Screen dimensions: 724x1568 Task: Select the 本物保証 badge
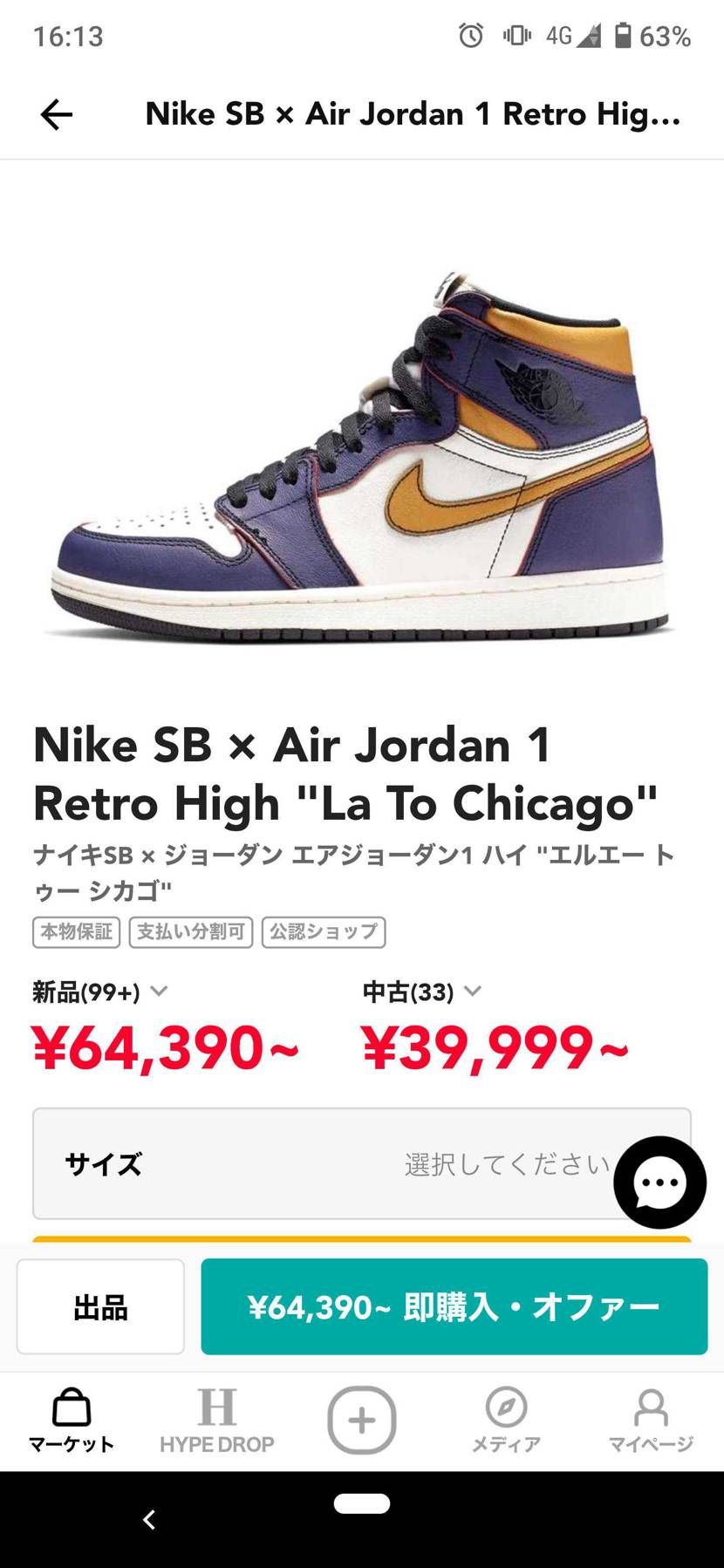[76, 931]
